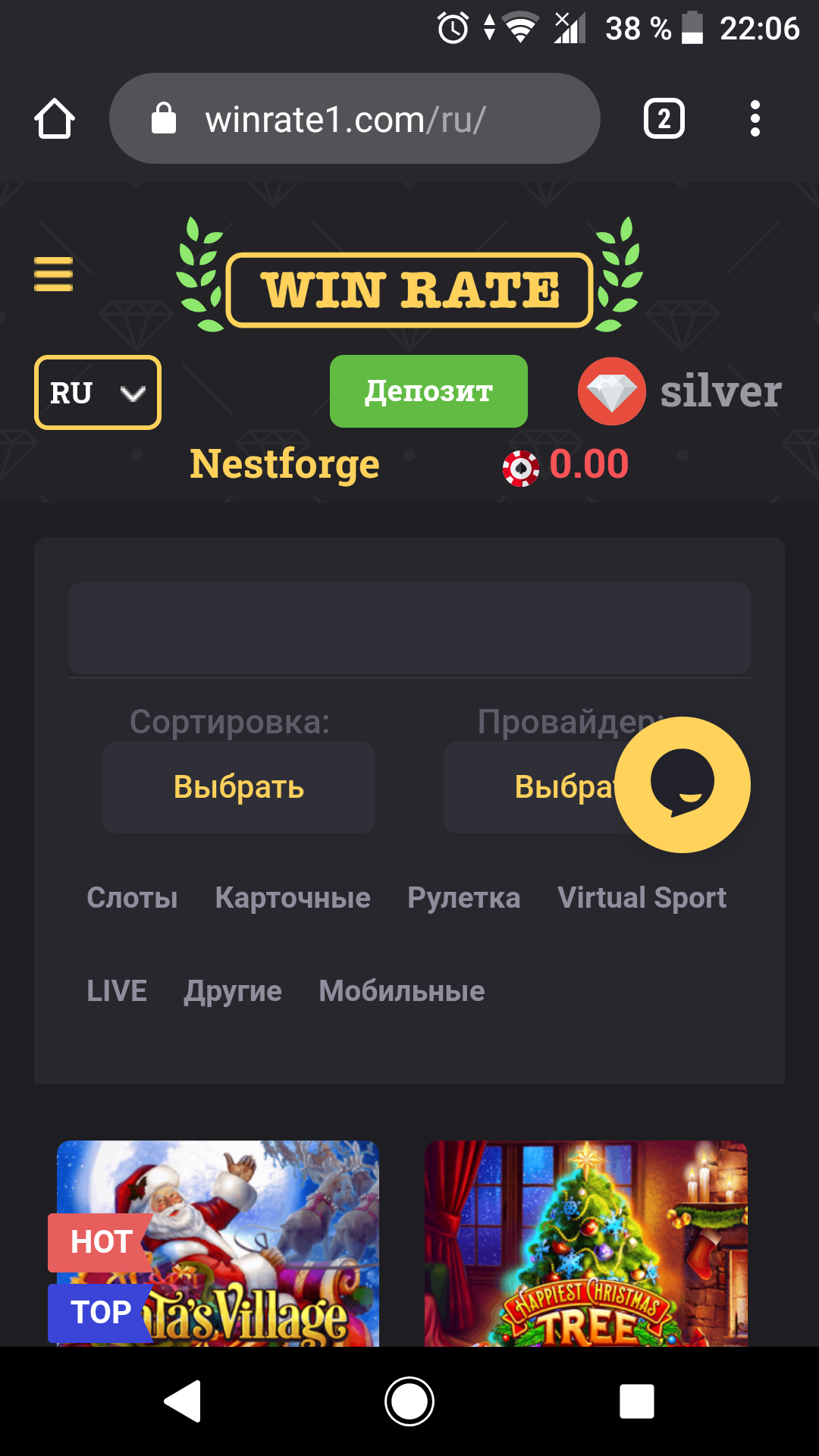Select the Мобильные category

point(402,991)
